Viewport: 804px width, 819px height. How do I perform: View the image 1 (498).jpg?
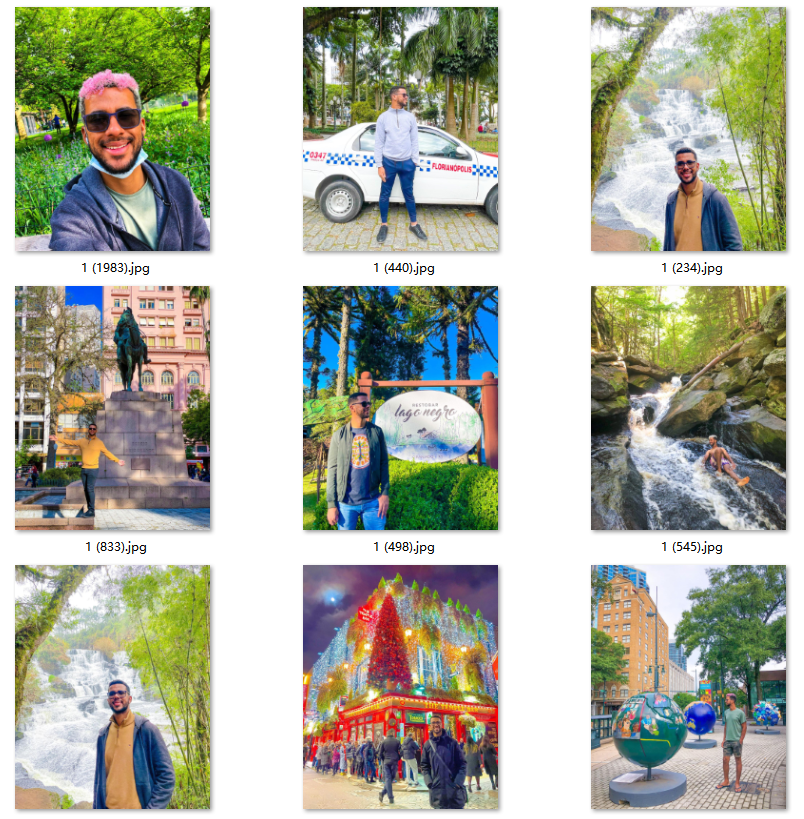[400, 408]
